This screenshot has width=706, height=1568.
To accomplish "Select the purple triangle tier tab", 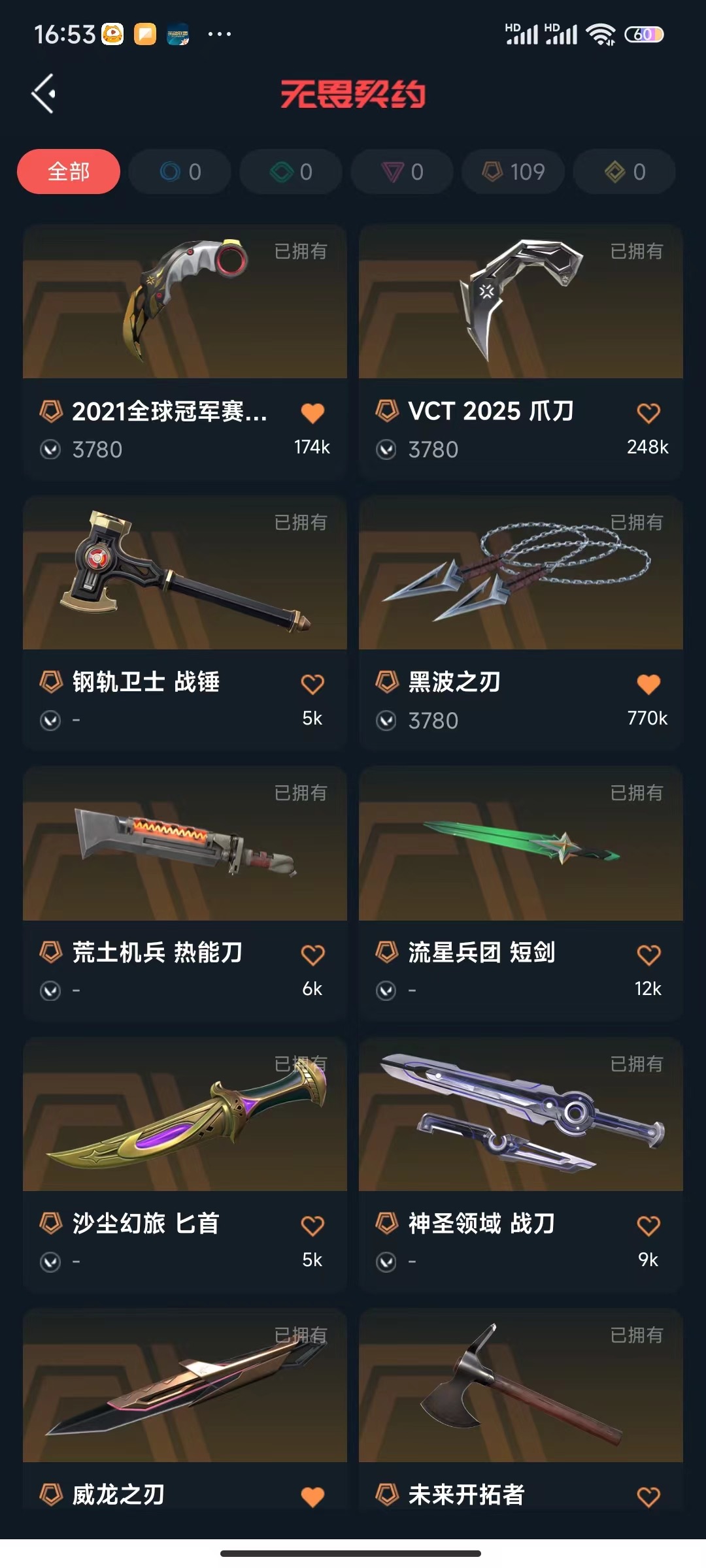I will [402, 172].
